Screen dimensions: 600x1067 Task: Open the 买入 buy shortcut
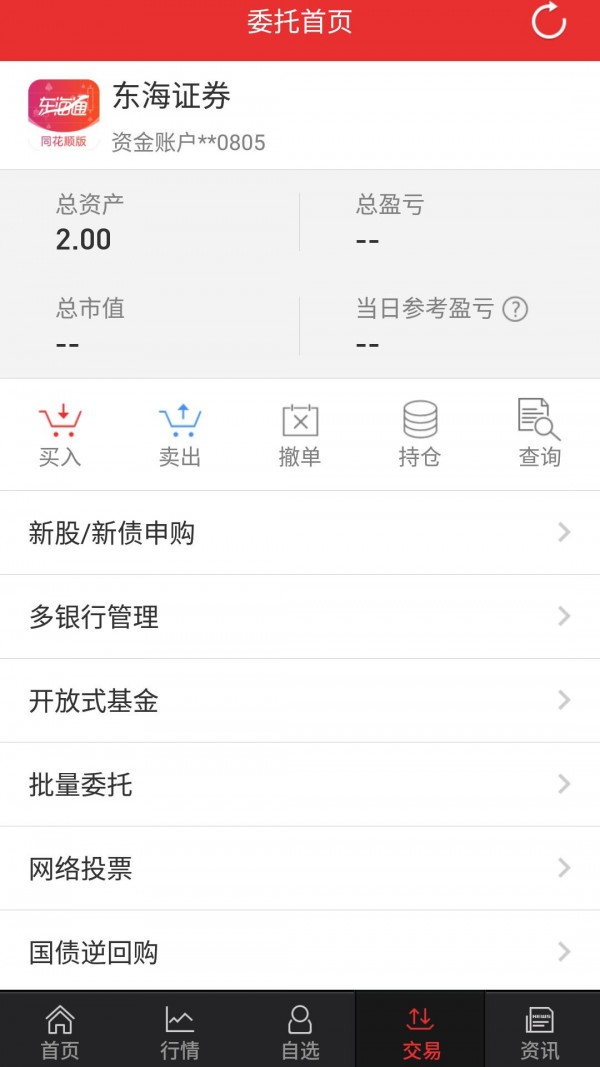click(60, 435)
